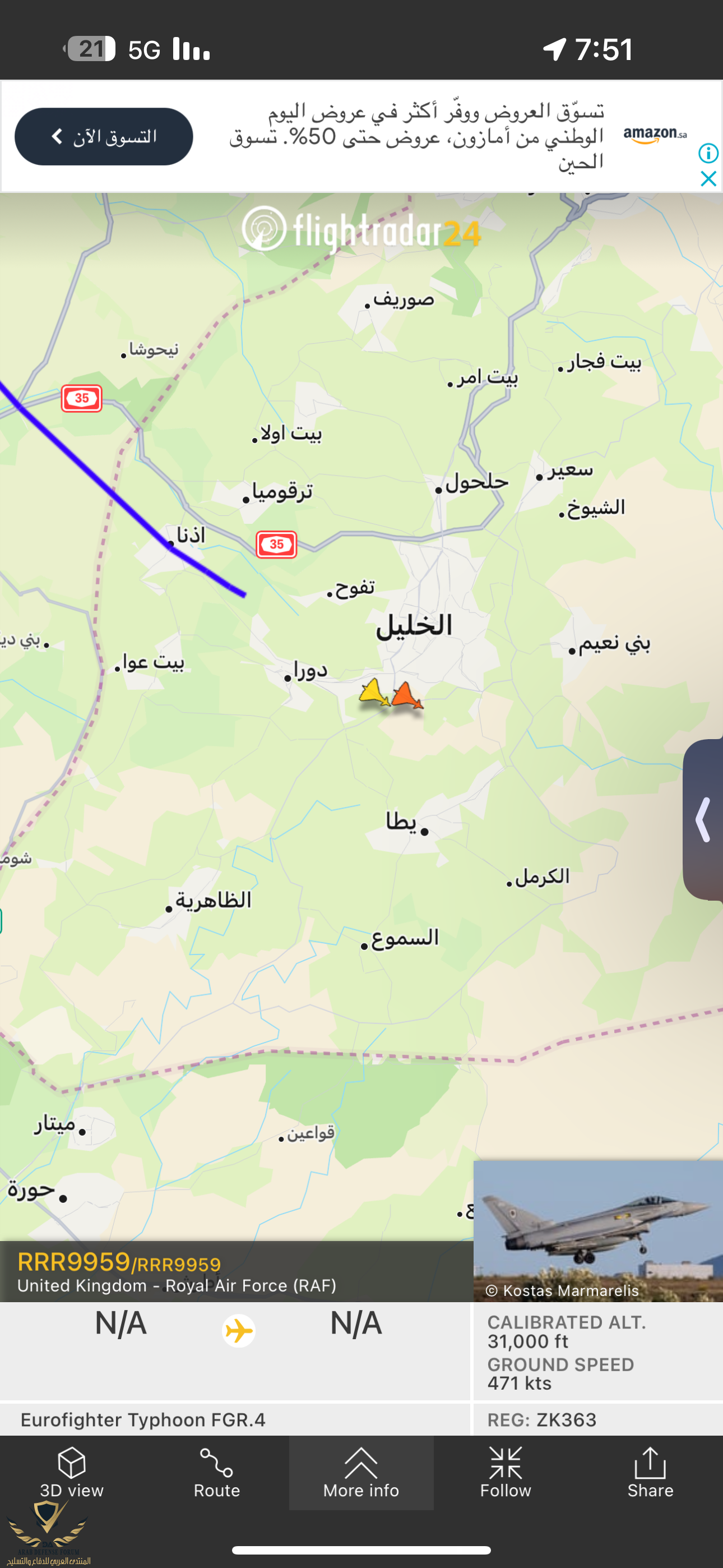Follow this aircraft on map
Viewport: 723px width, 1568px height.
(505, 1472)
